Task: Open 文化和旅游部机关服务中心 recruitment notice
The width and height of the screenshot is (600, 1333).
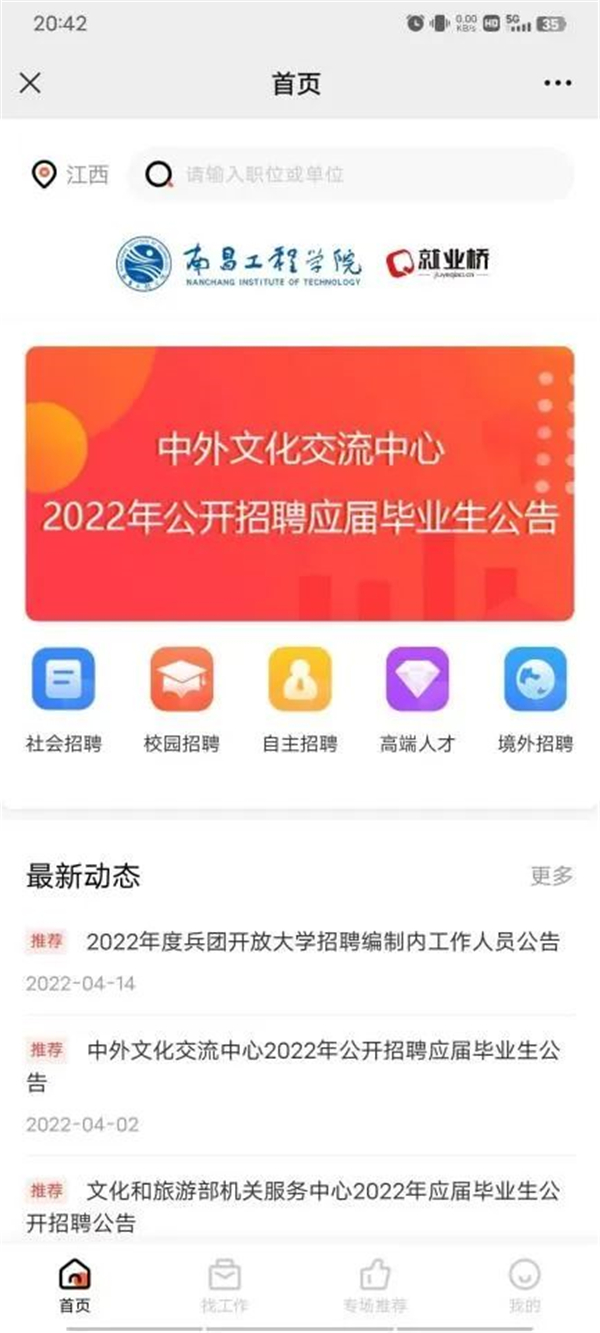Action: click(x=300, y=1205)
